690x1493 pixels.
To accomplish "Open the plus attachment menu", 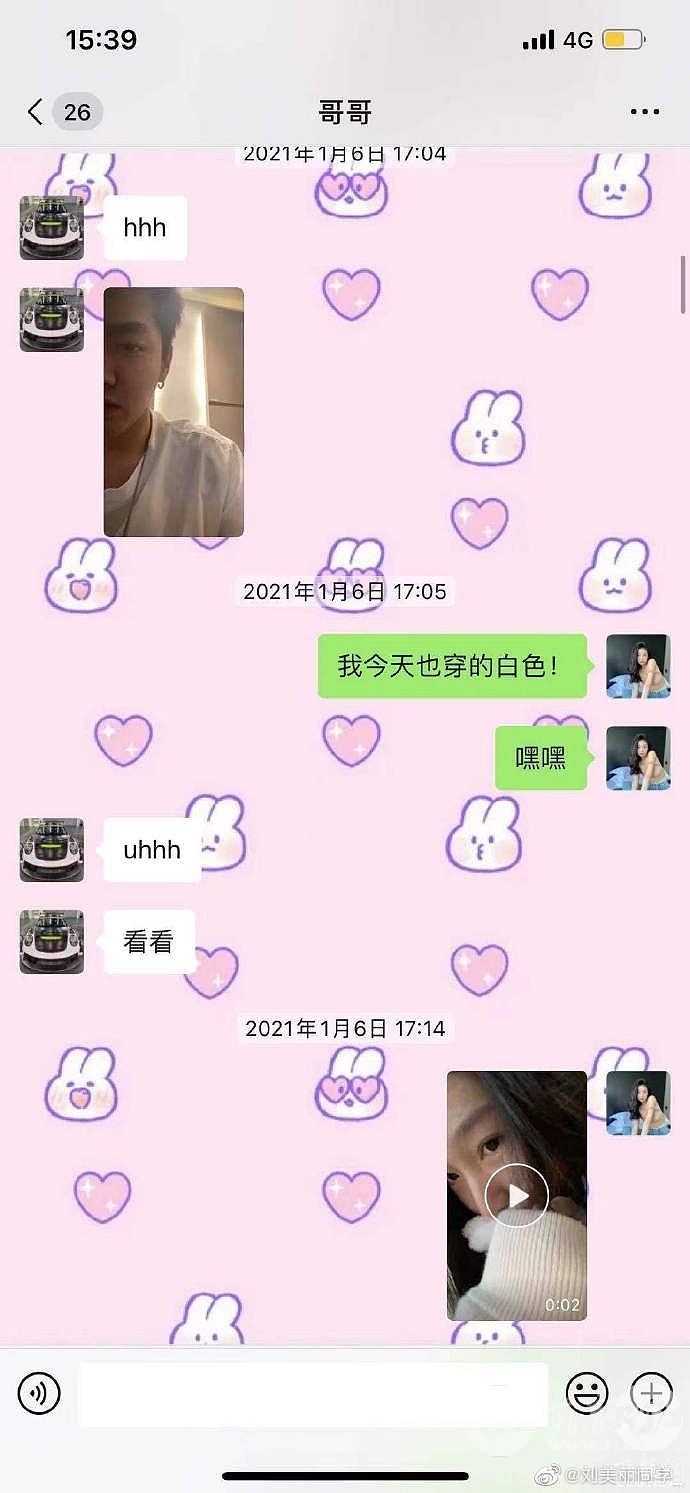I will (651, 1392).
